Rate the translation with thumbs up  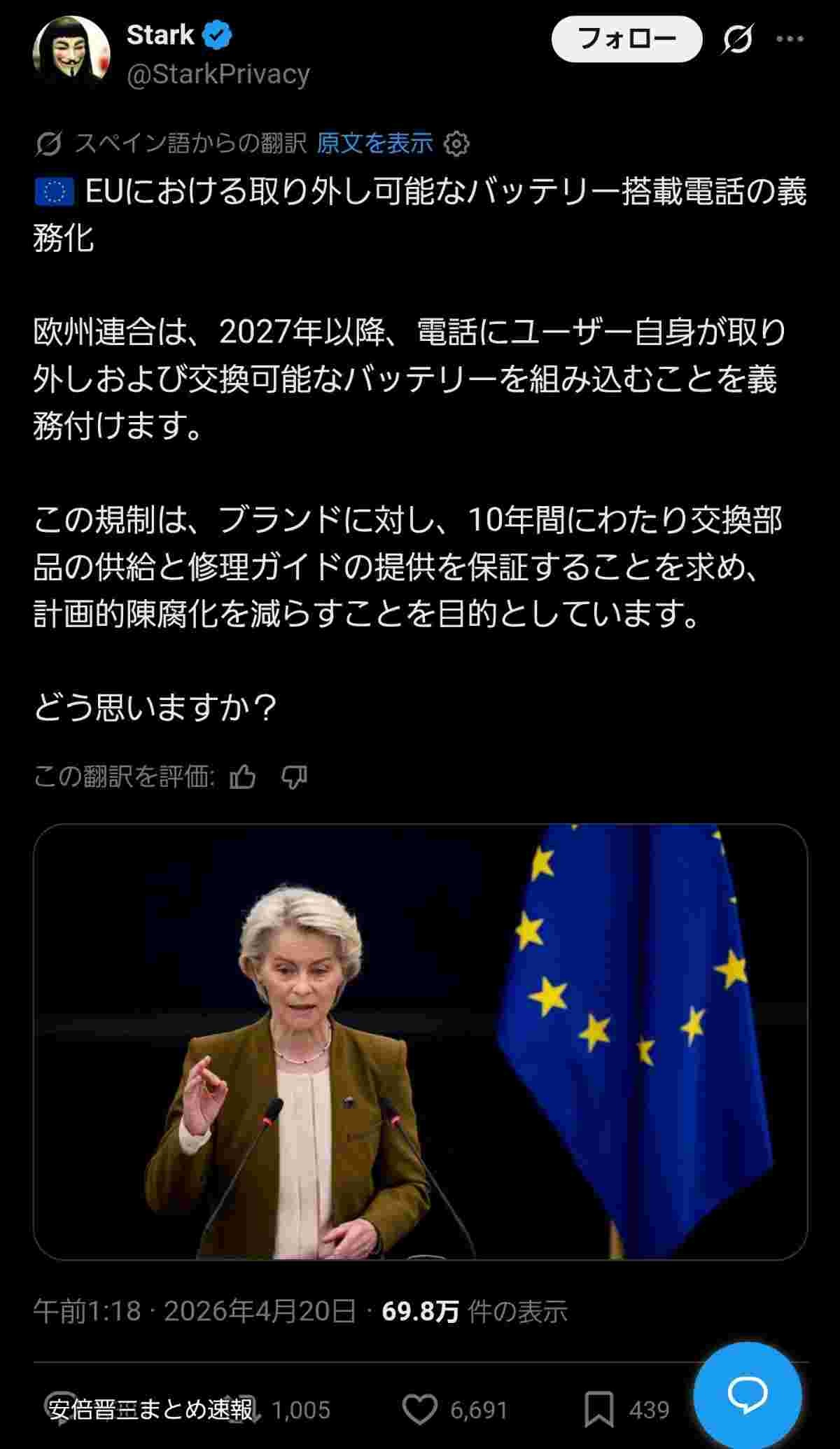[x=243, y=776]
